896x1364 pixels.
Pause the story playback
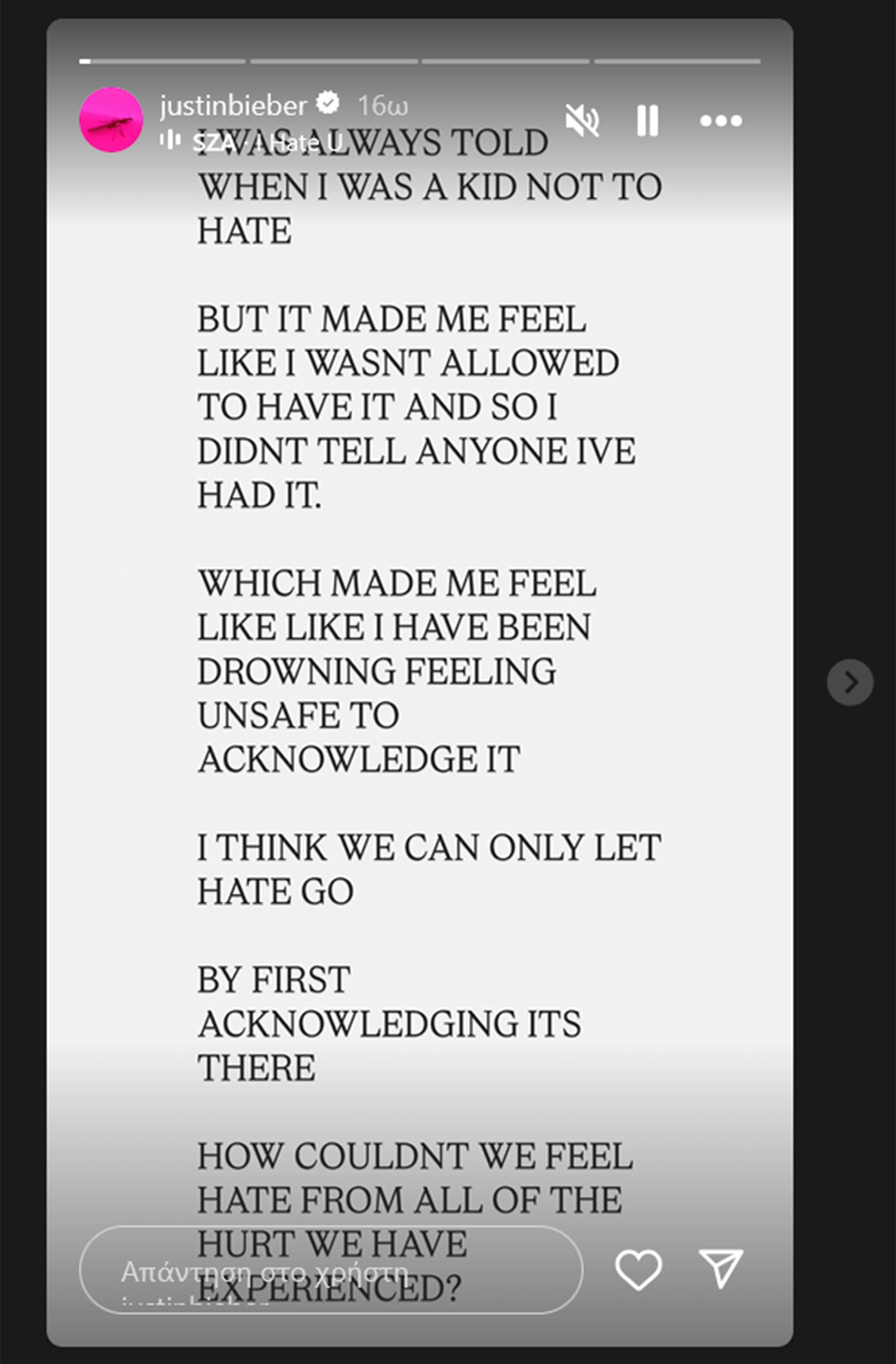click(x=647, y=121)
